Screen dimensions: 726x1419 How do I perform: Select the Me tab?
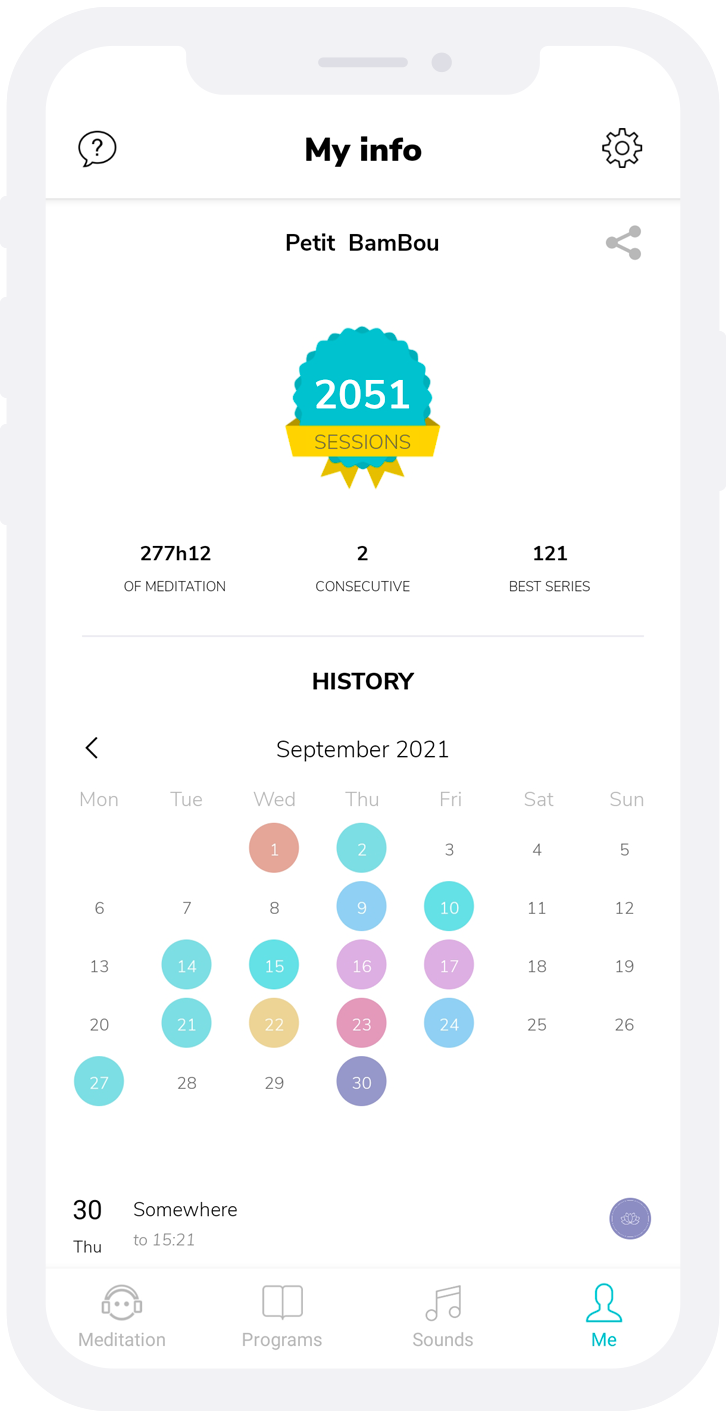point(604,1317)
